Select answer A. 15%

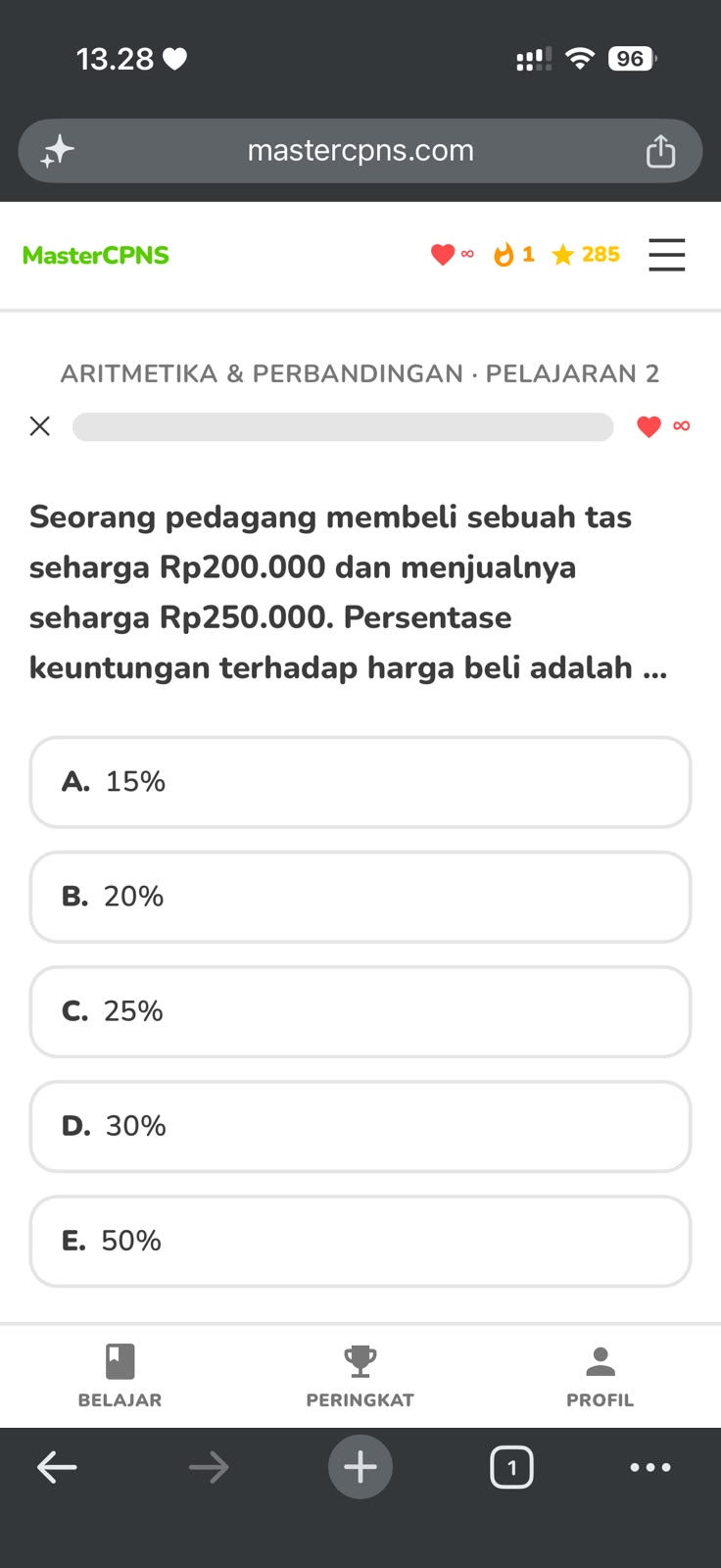(360, 782)
